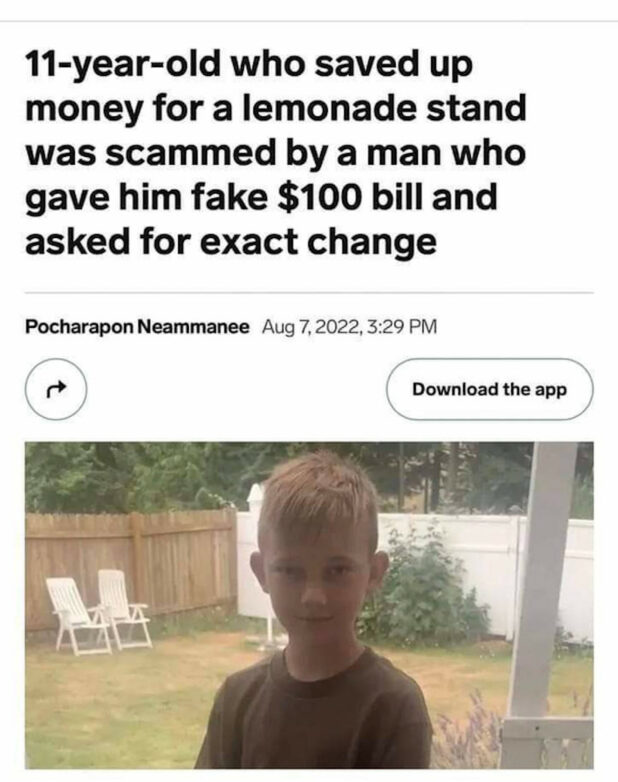Tap the Download the app button

(x=489, y=389)
